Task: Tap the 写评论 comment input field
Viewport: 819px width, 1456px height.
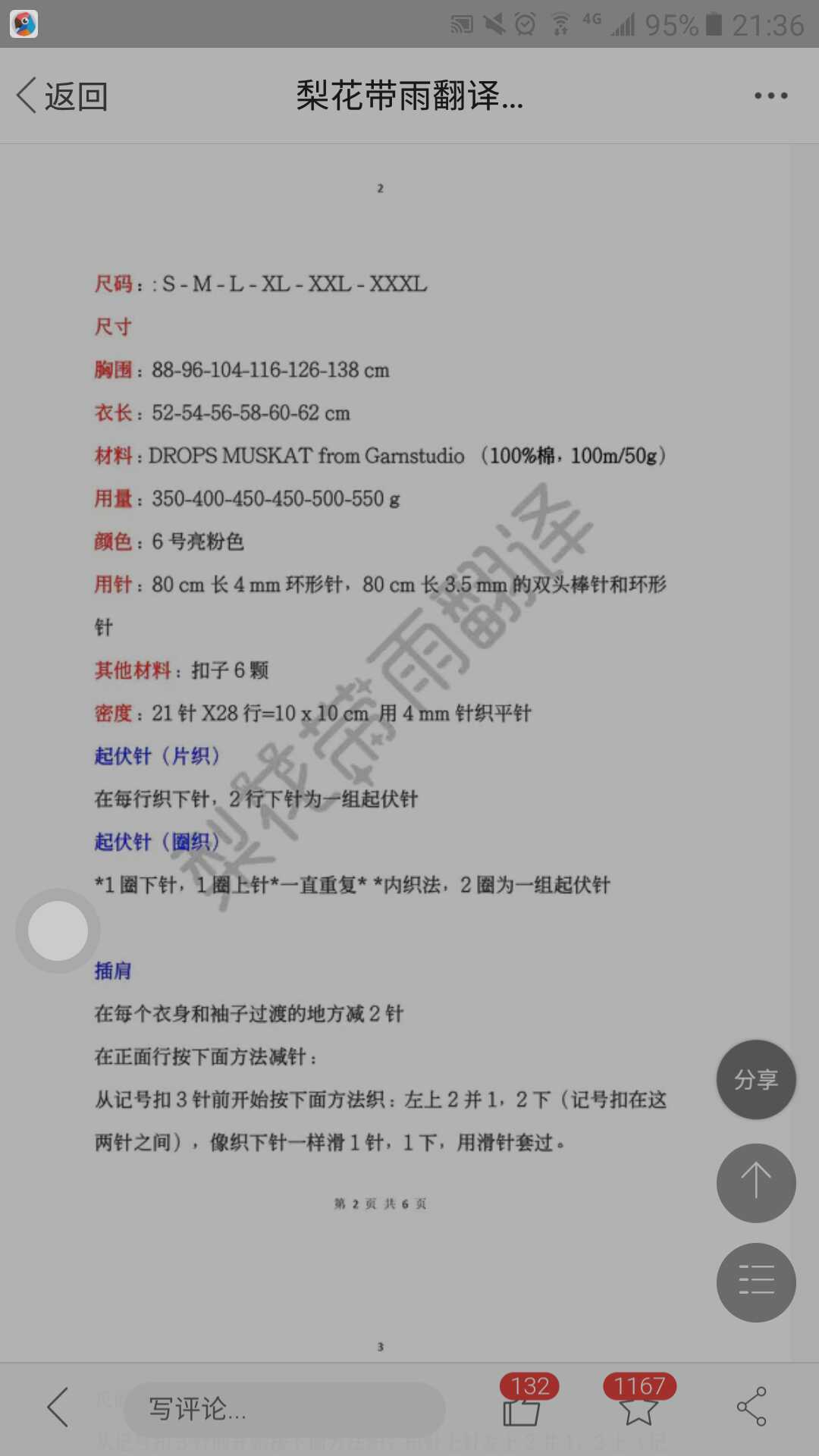Action: click(x=284, y=1408)
